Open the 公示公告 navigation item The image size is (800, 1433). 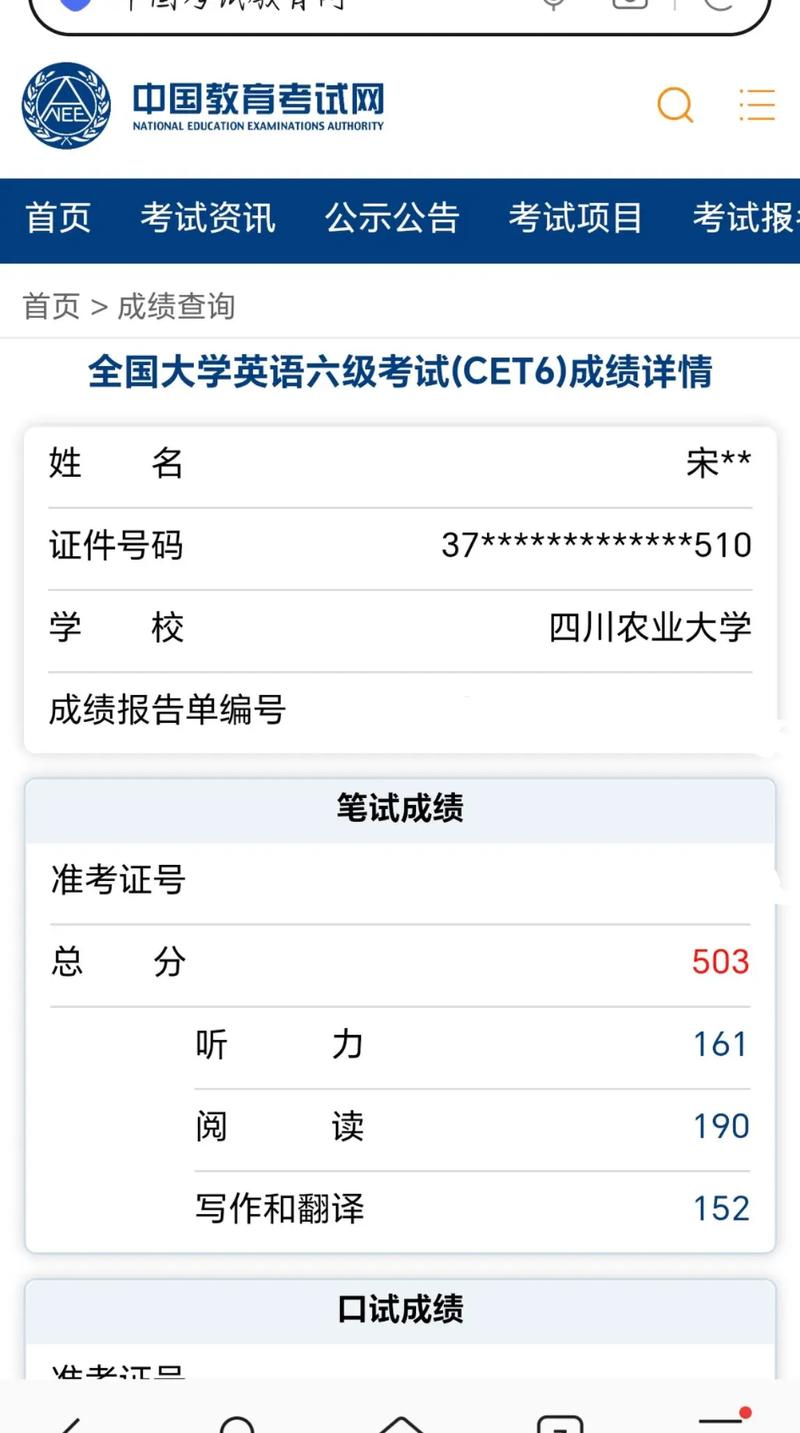(x=393, y=220)
